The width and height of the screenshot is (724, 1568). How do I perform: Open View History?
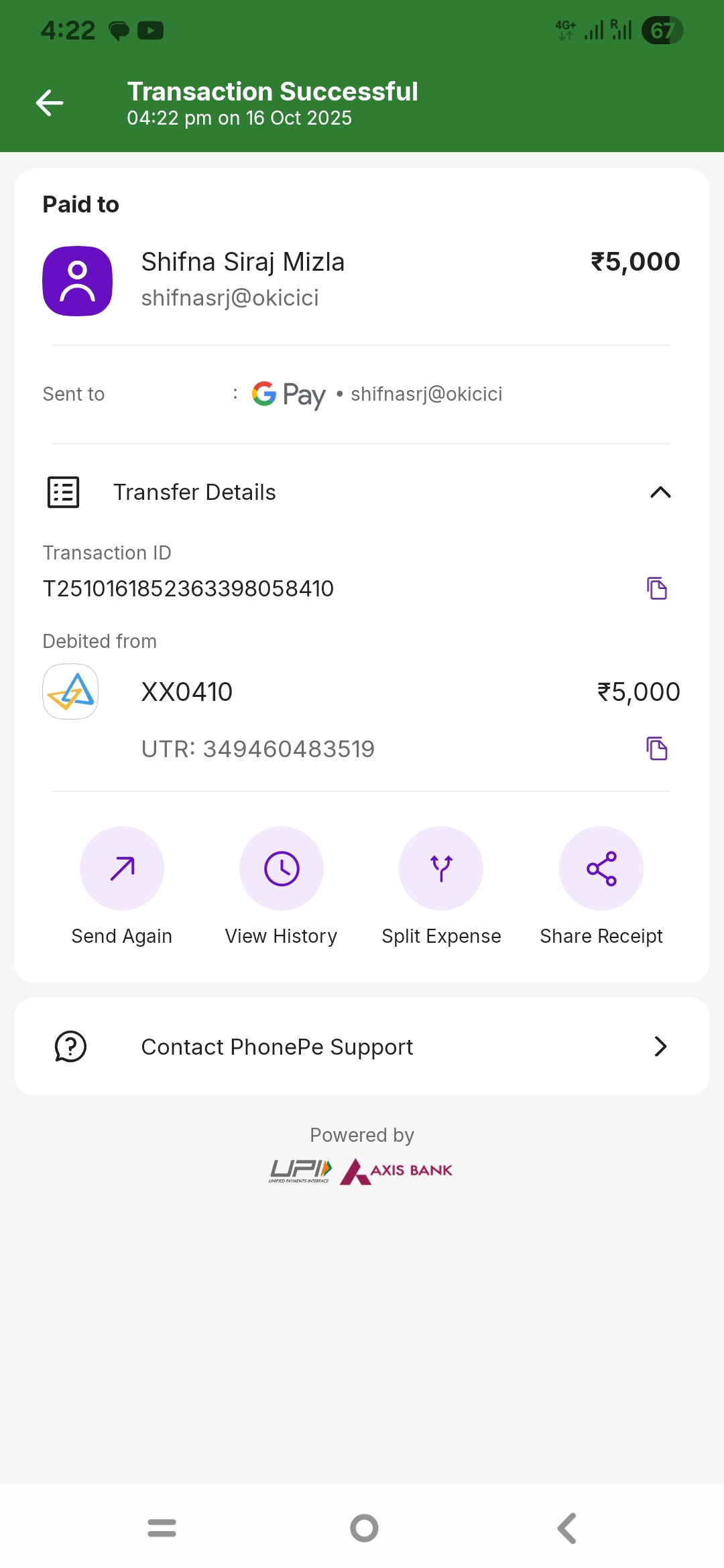[282, 868]
